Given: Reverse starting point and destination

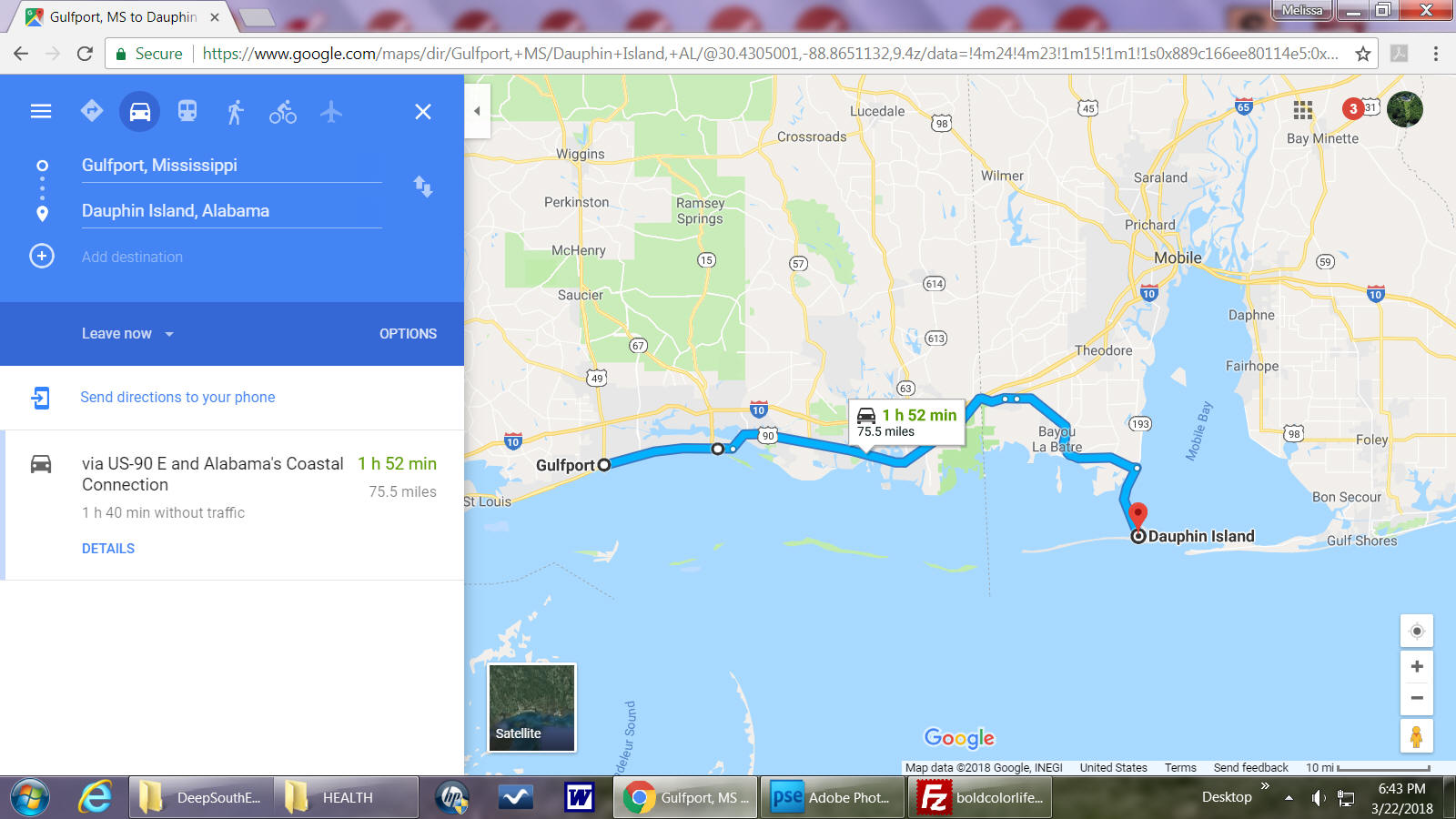Looking at the screenshot, I should pyautogui.click(x=423, y=187).
